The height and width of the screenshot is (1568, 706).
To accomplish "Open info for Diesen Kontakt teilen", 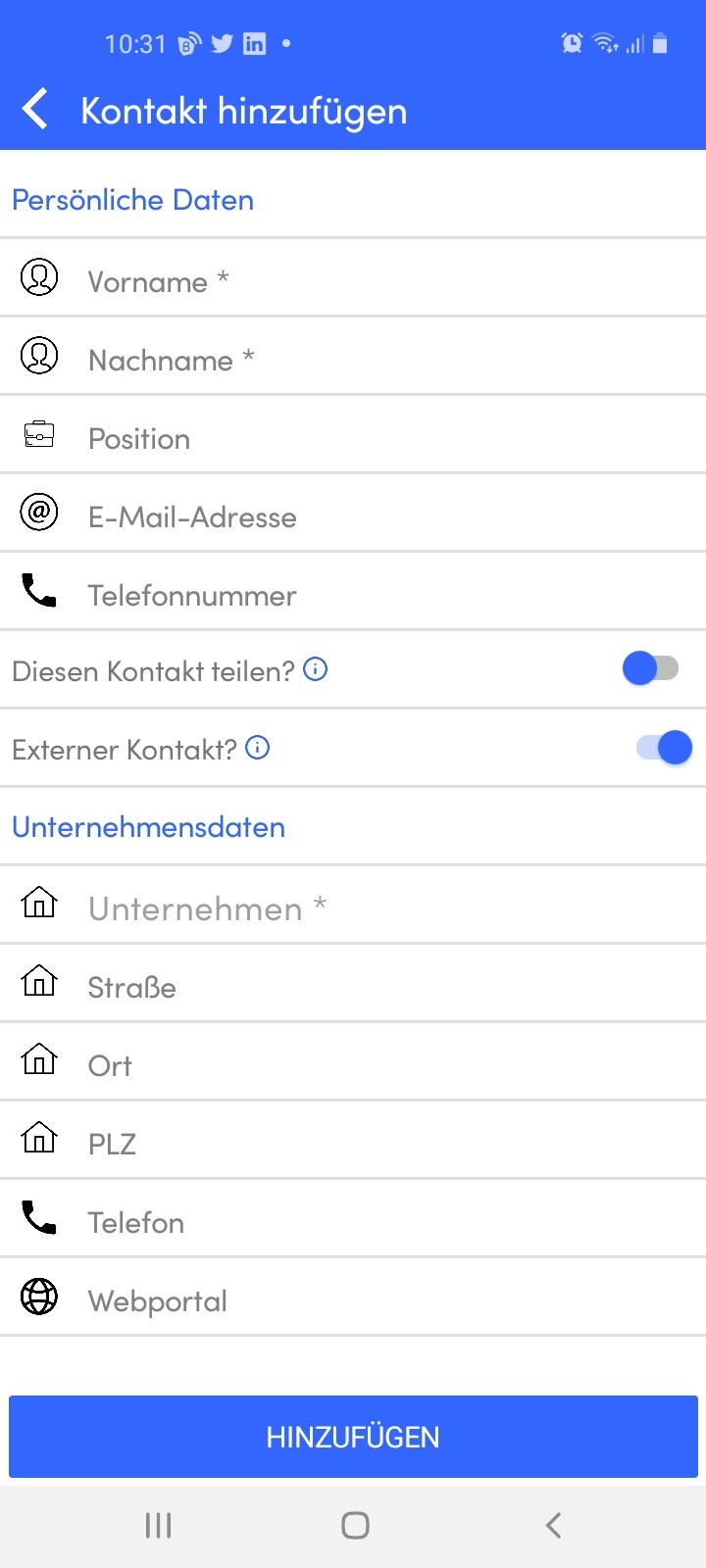I will tap(316, 669).
